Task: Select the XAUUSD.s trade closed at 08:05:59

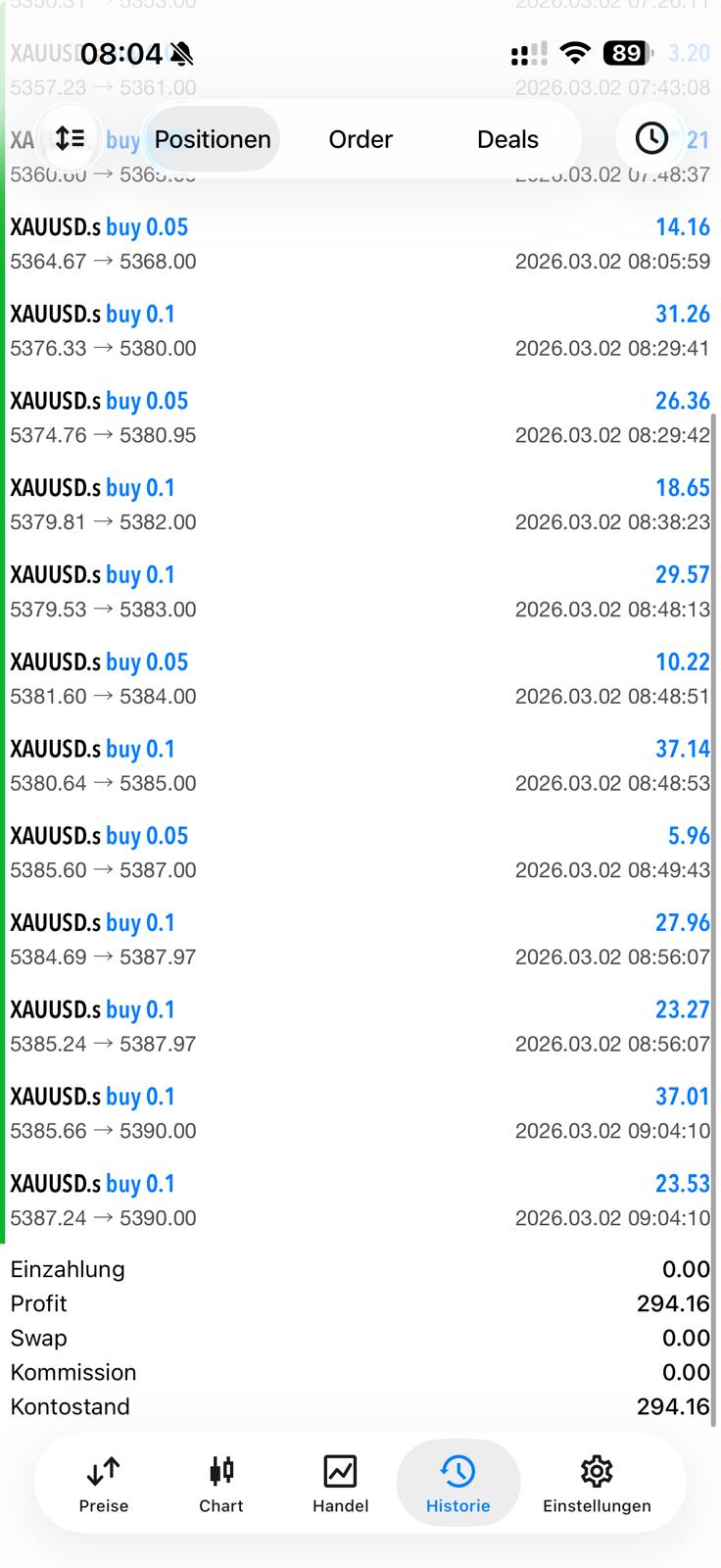Action: [x=360, y=243]
